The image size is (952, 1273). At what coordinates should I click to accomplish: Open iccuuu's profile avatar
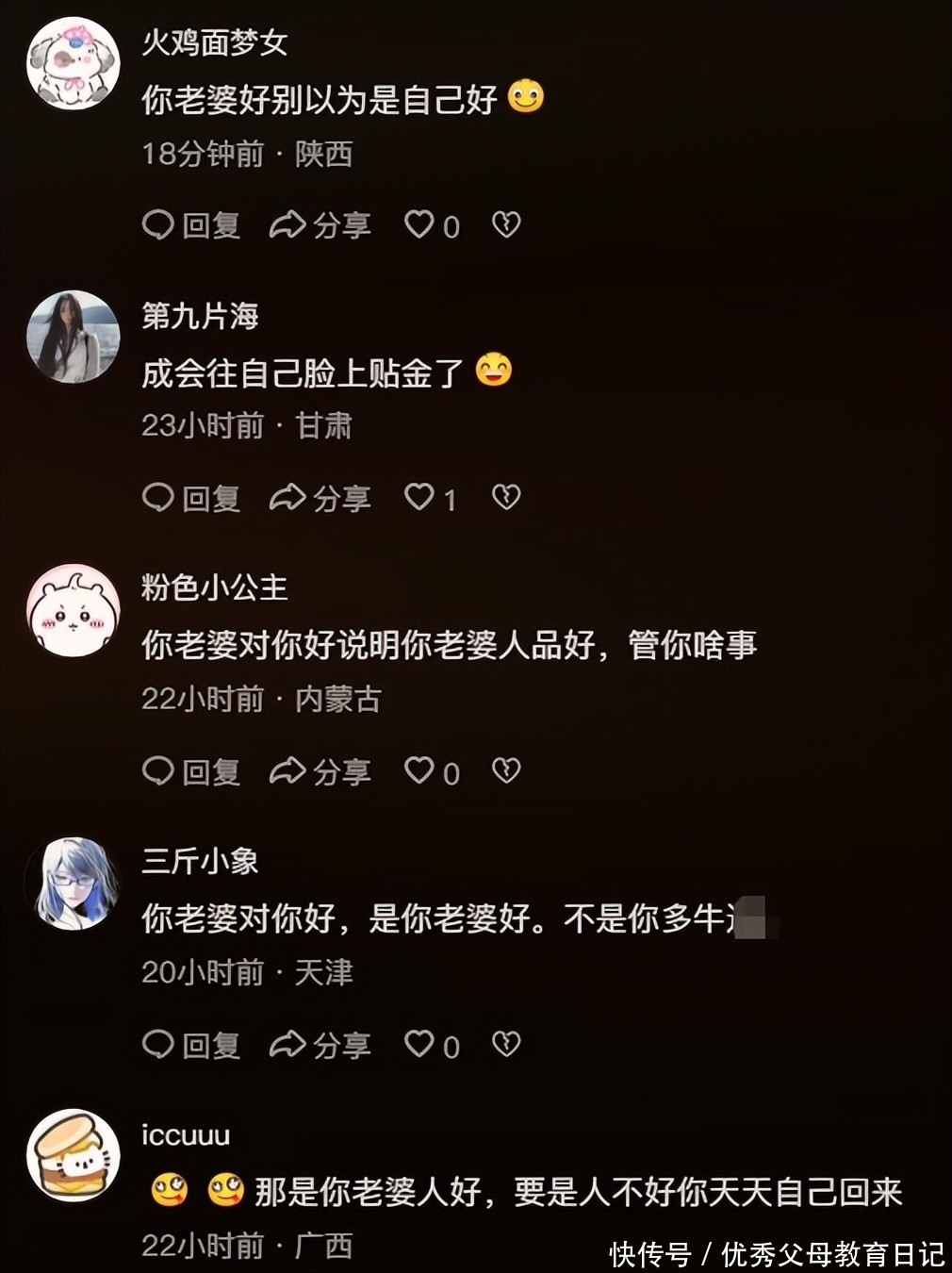pos(74,1156)
